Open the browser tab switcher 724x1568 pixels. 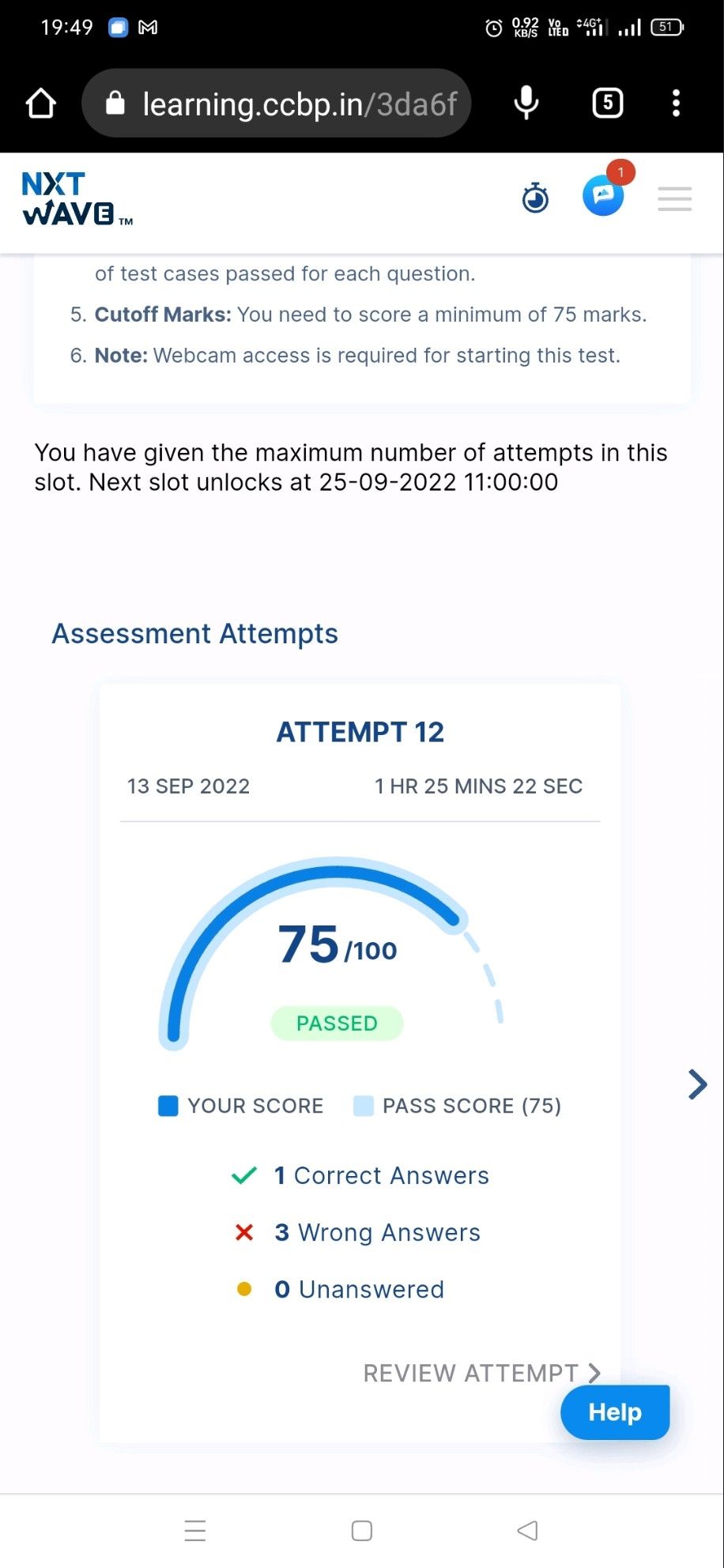click(x=607, y=104)
